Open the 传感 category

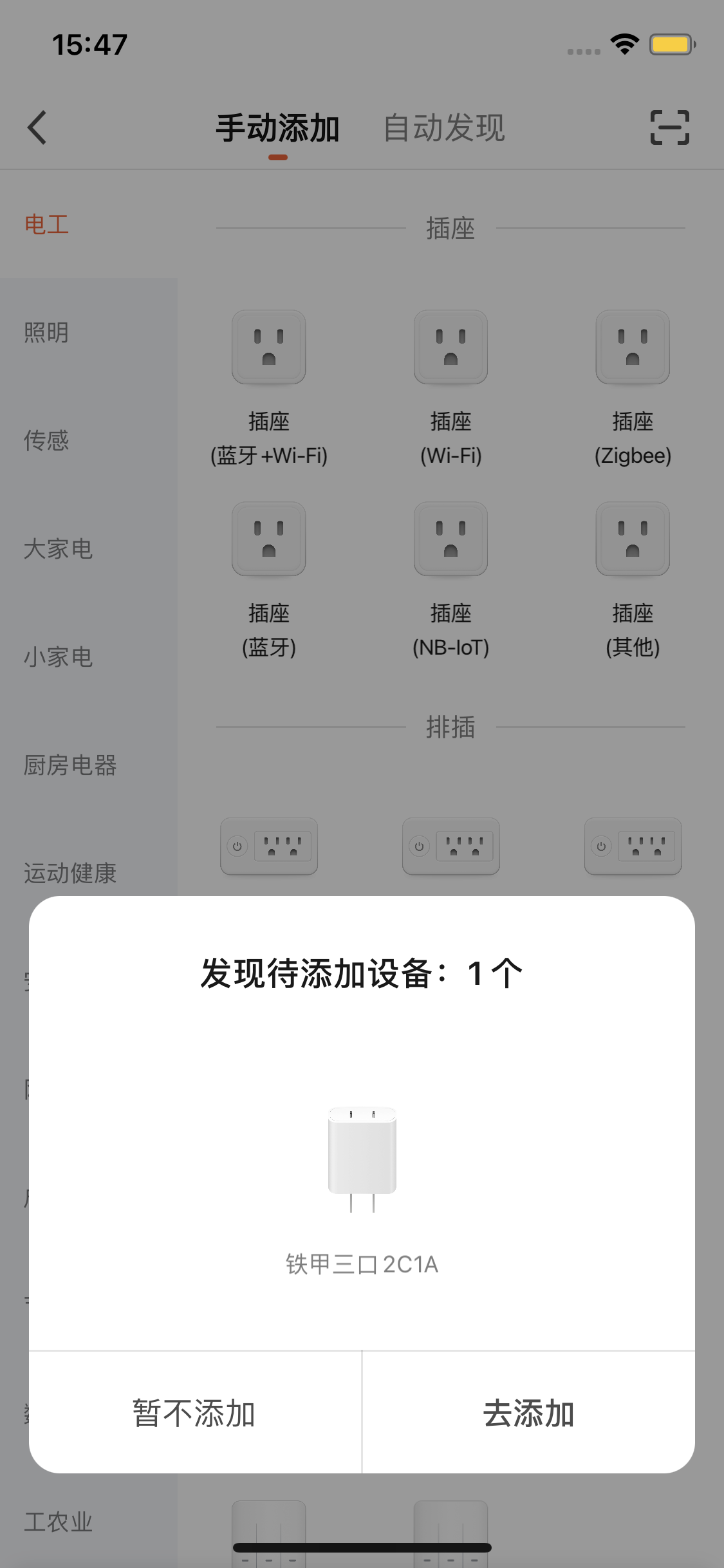[x=46, y=441]
